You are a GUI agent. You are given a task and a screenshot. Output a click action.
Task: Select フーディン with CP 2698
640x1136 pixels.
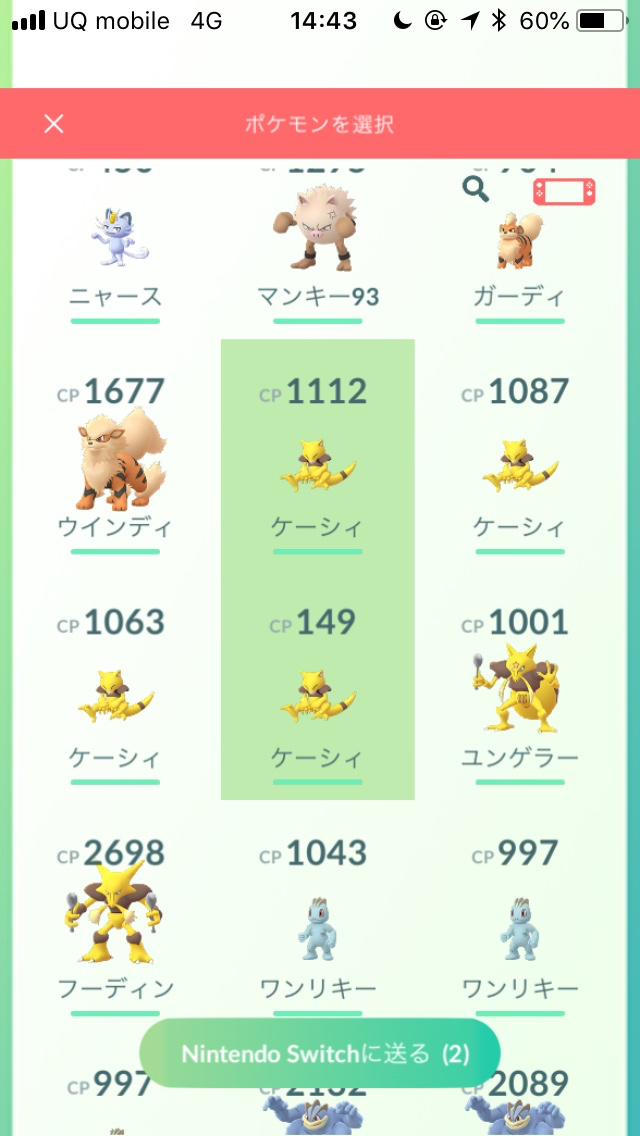[x=115, y=927]
